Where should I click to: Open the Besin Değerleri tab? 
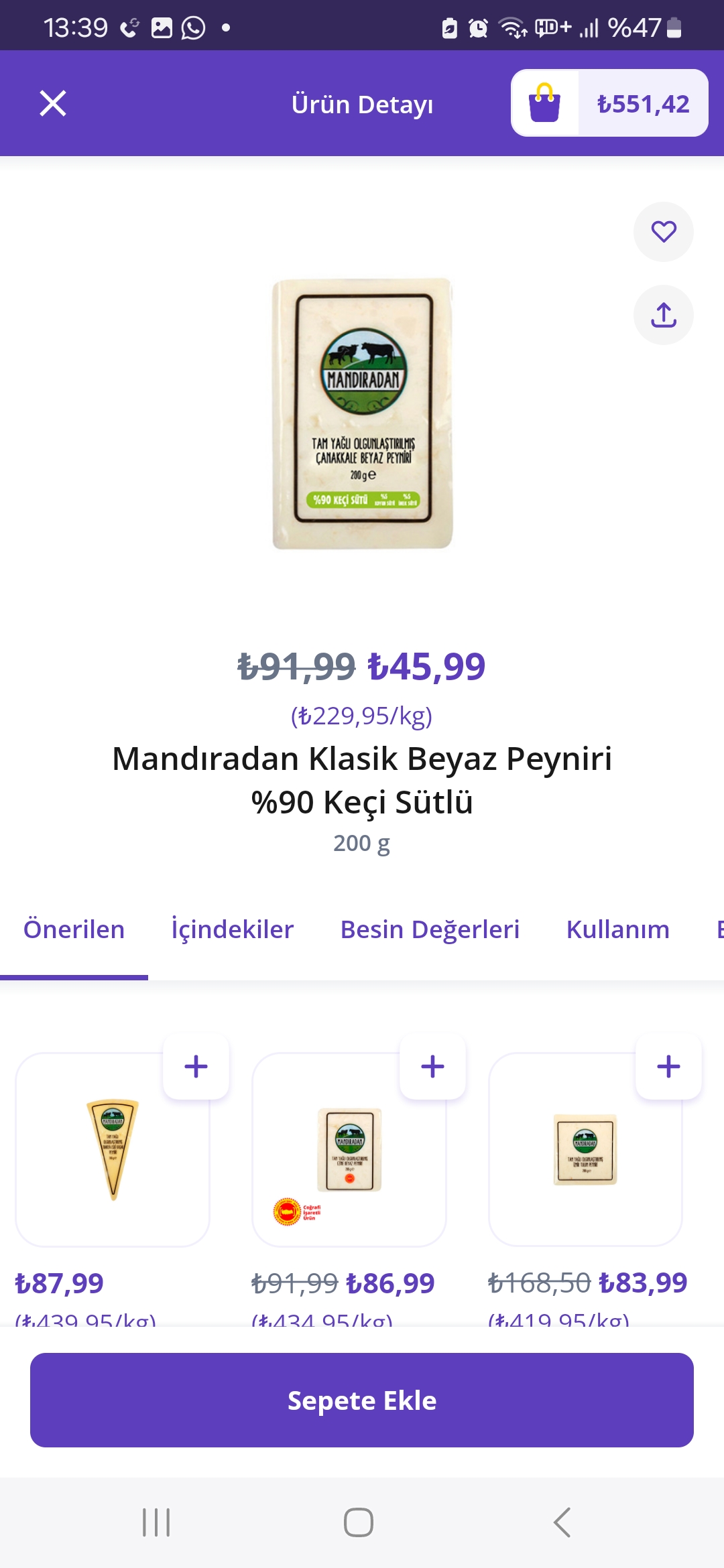[x=430, y=929]
